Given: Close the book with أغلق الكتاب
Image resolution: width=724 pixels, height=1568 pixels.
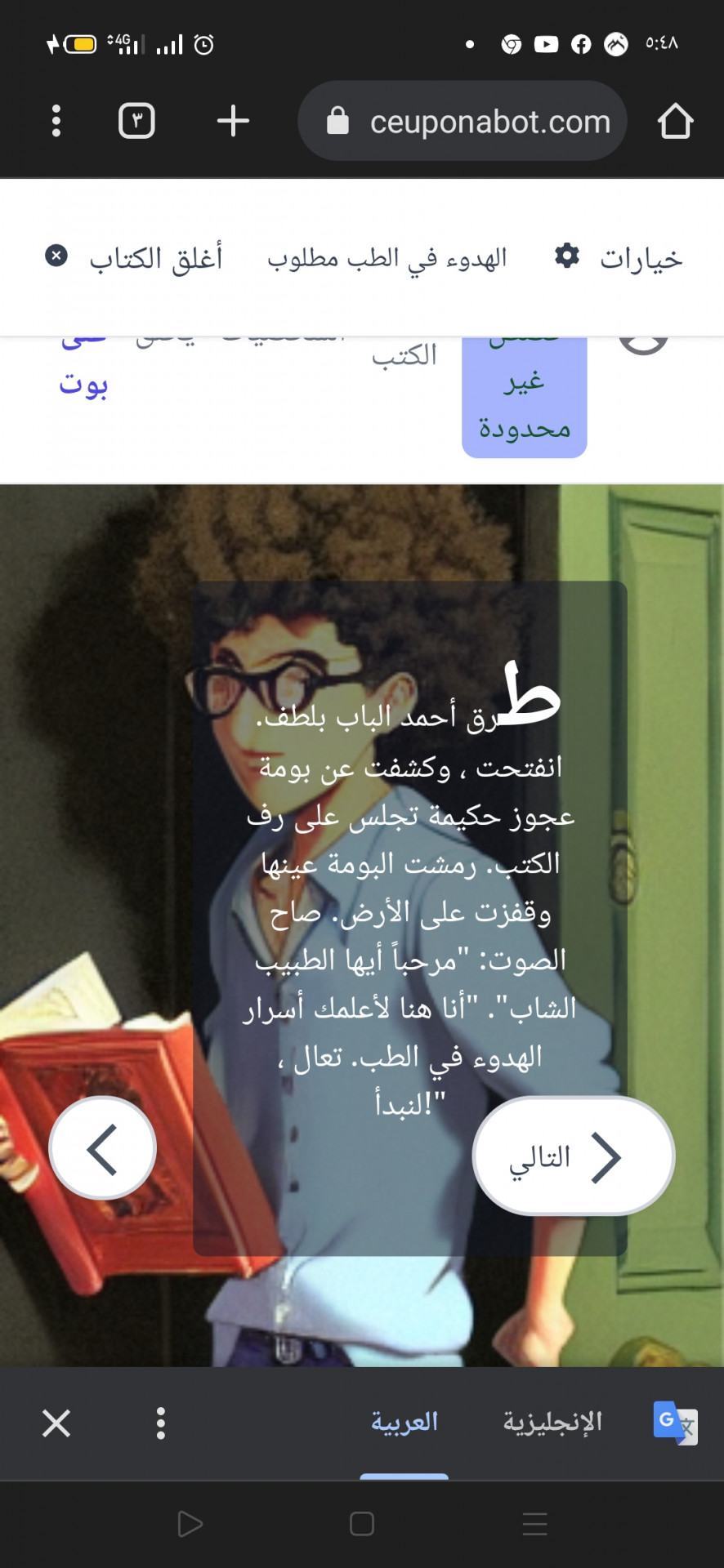Looking at the screenshot, I should coord(135,258).
